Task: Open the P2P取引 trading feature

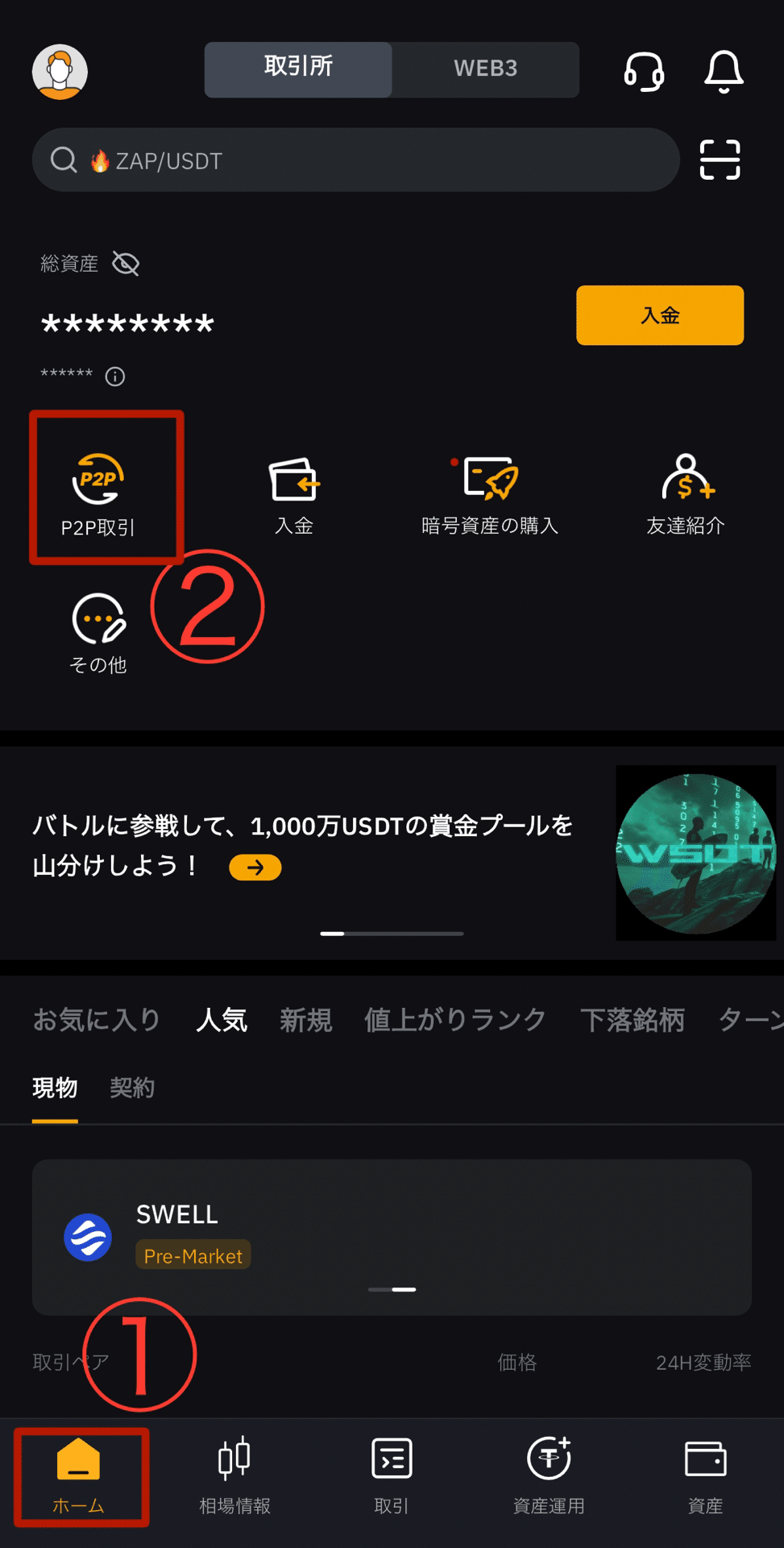Action: (97, 488)
